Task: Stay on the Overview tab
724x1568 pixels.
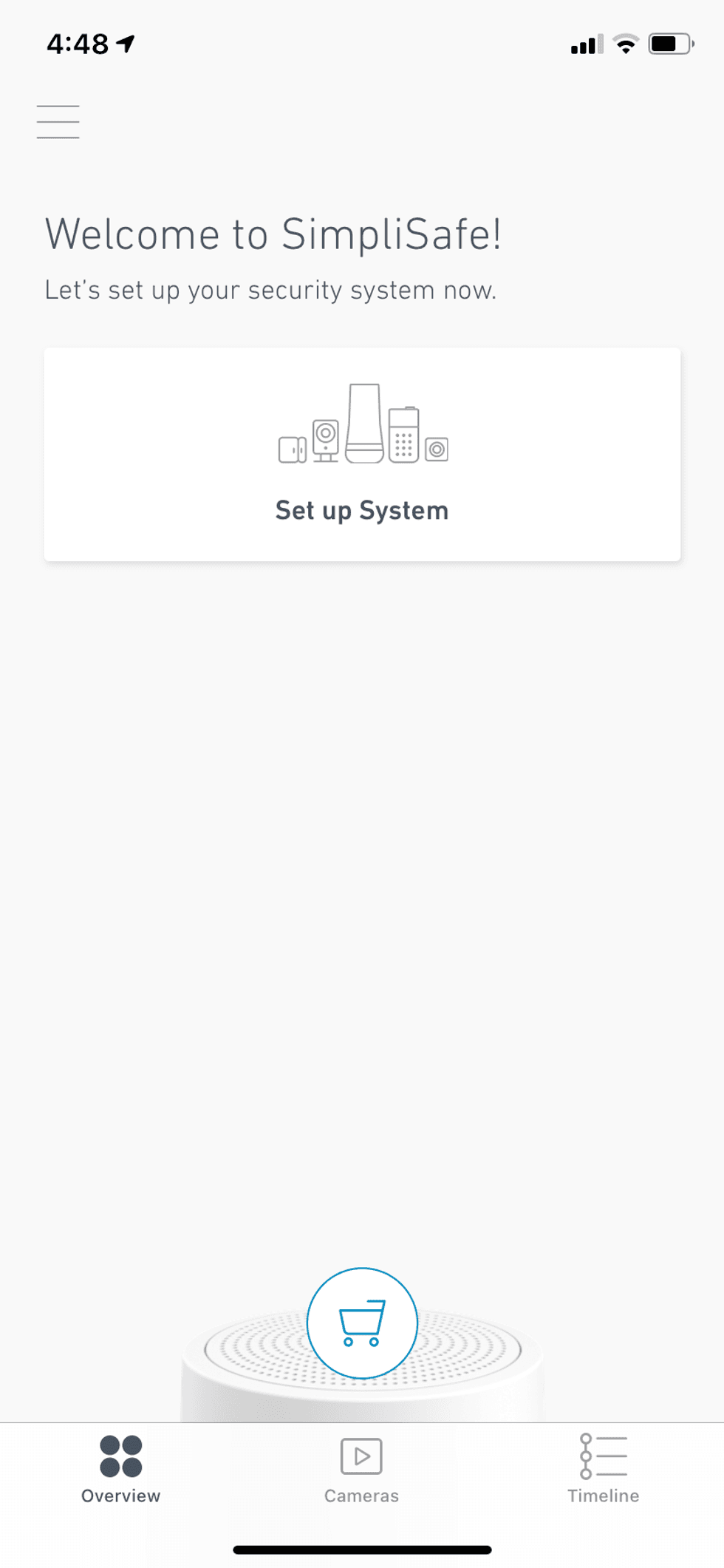Action: (120, 1471)
